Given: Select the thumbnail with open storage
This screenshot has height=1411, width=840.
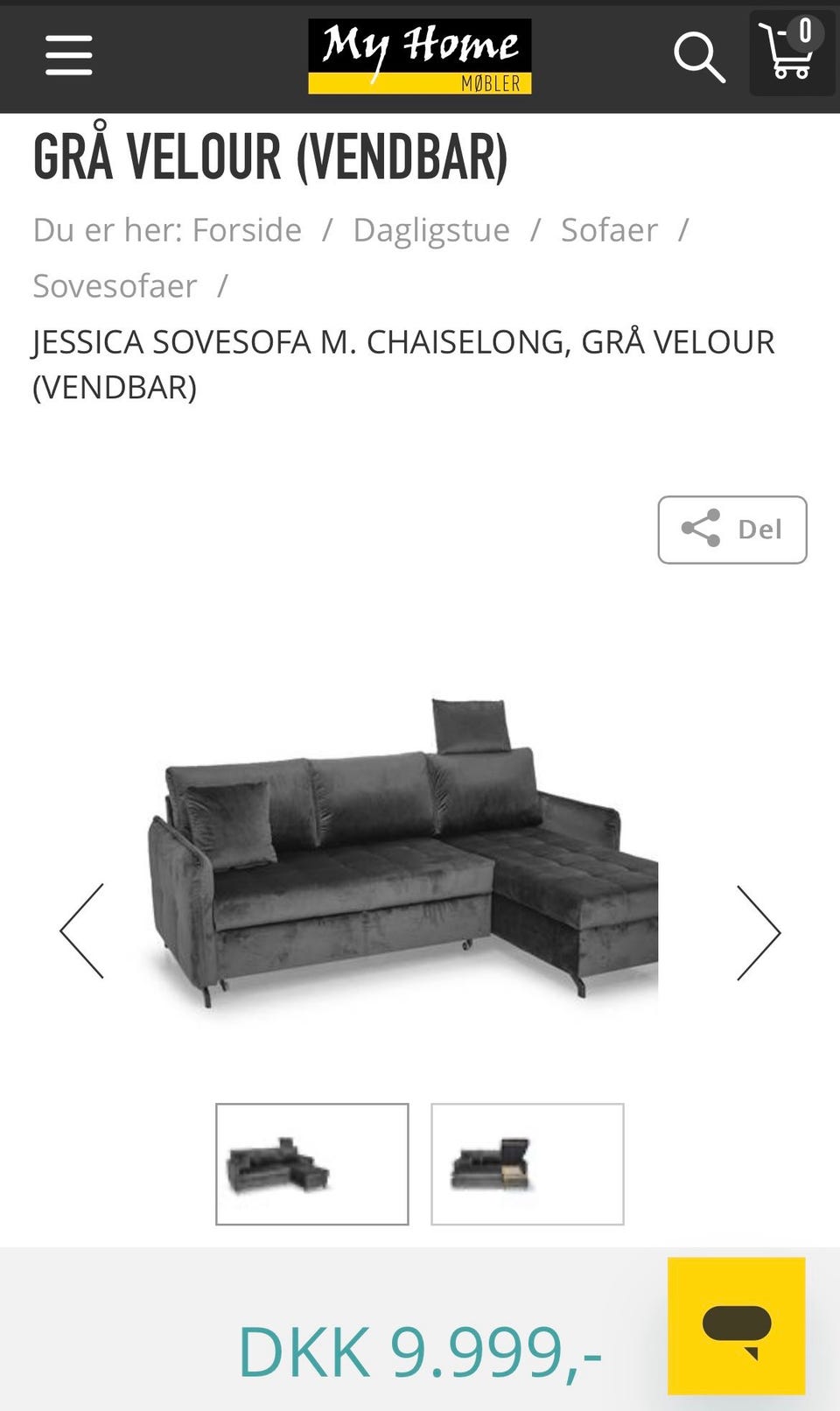Looking at the screenshot, I should tap(528, 1163).
